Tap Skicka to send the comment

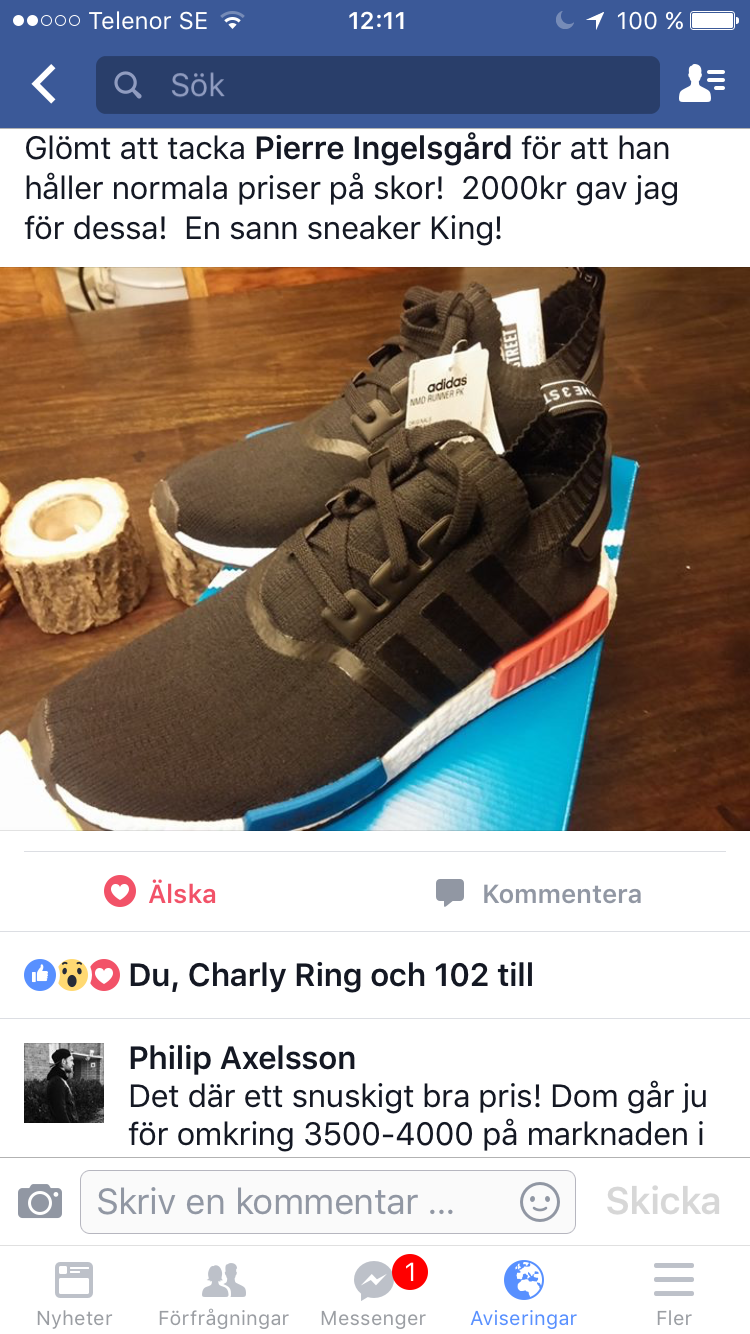663,1201
